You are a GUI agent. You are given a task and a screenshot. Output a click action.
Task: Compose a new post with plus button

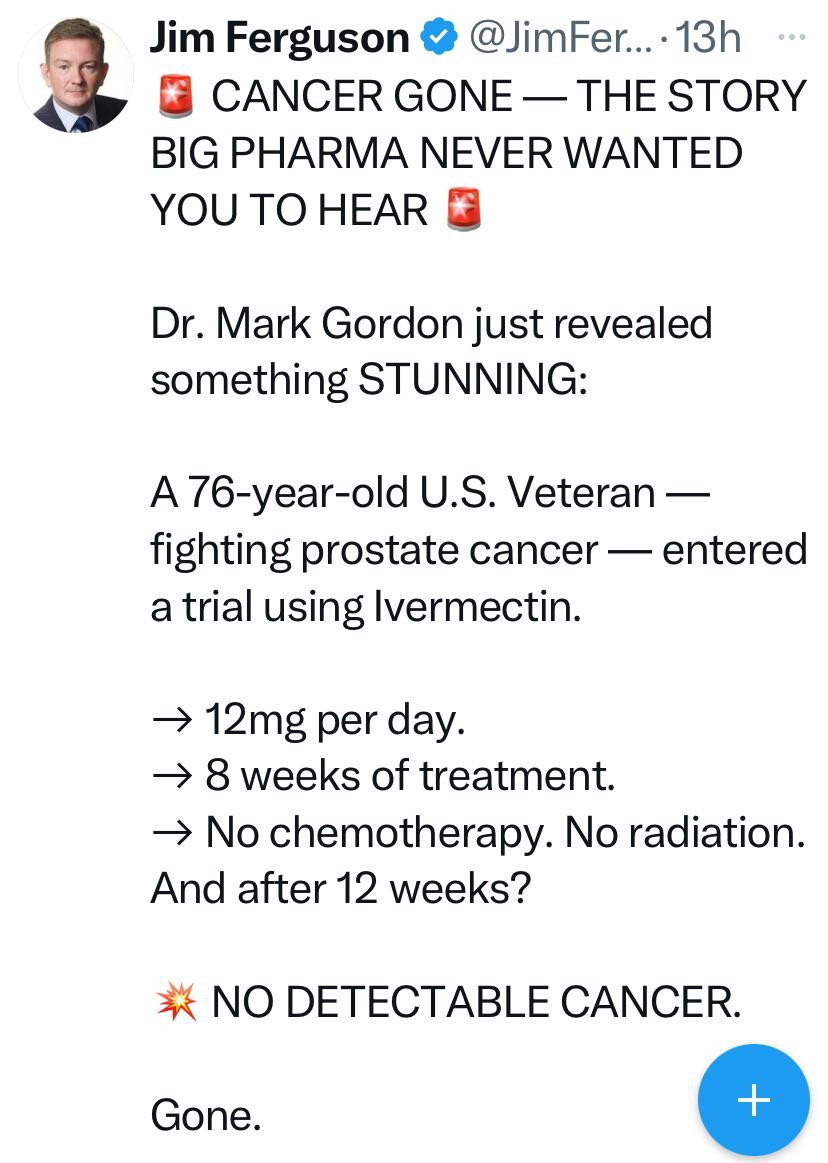click(753, 1100)
